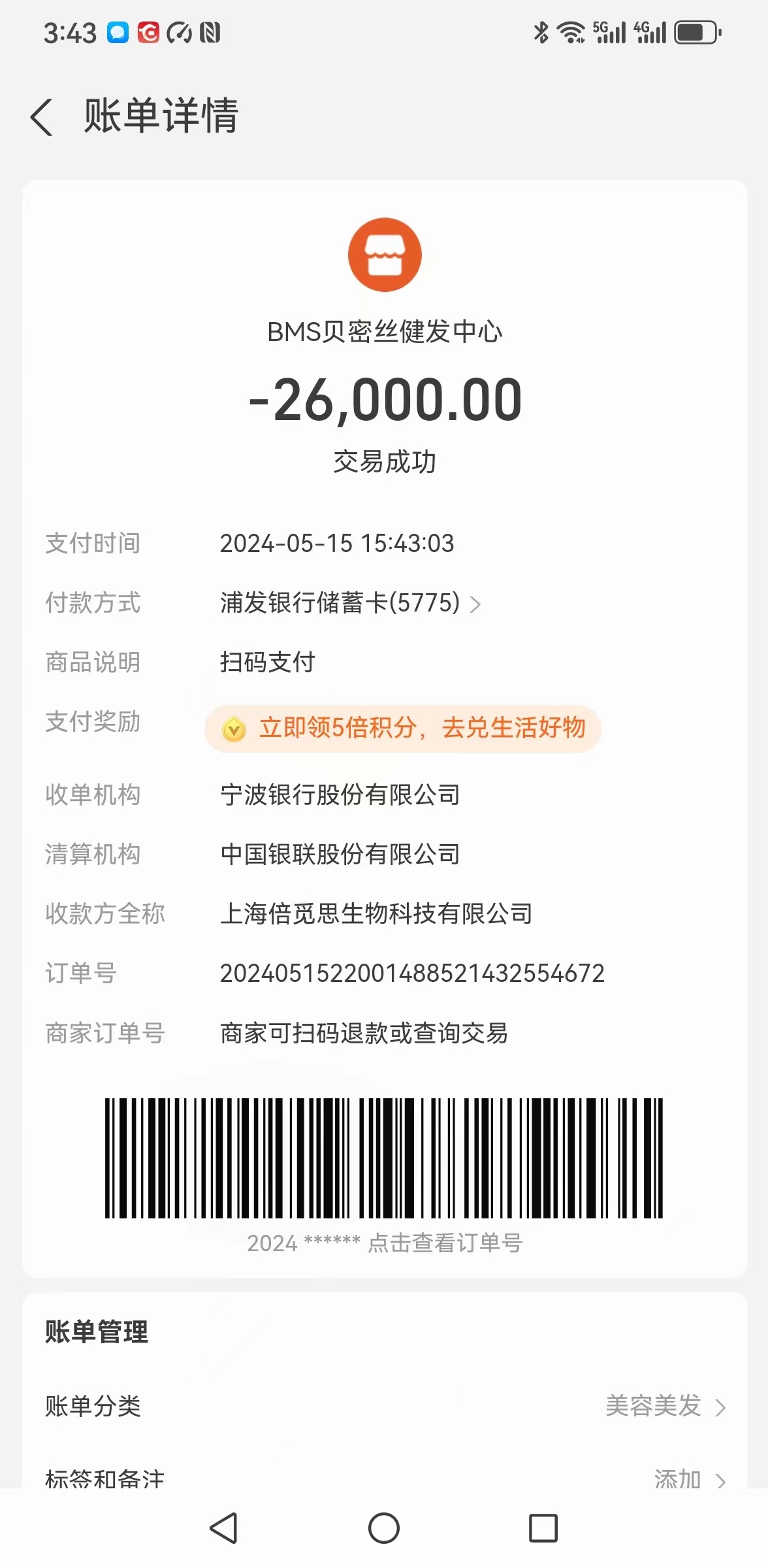Image resolution: width=768 pixels, height=1568 pixels.
Task: Tap the system home button
Action: pos(384,1528)
